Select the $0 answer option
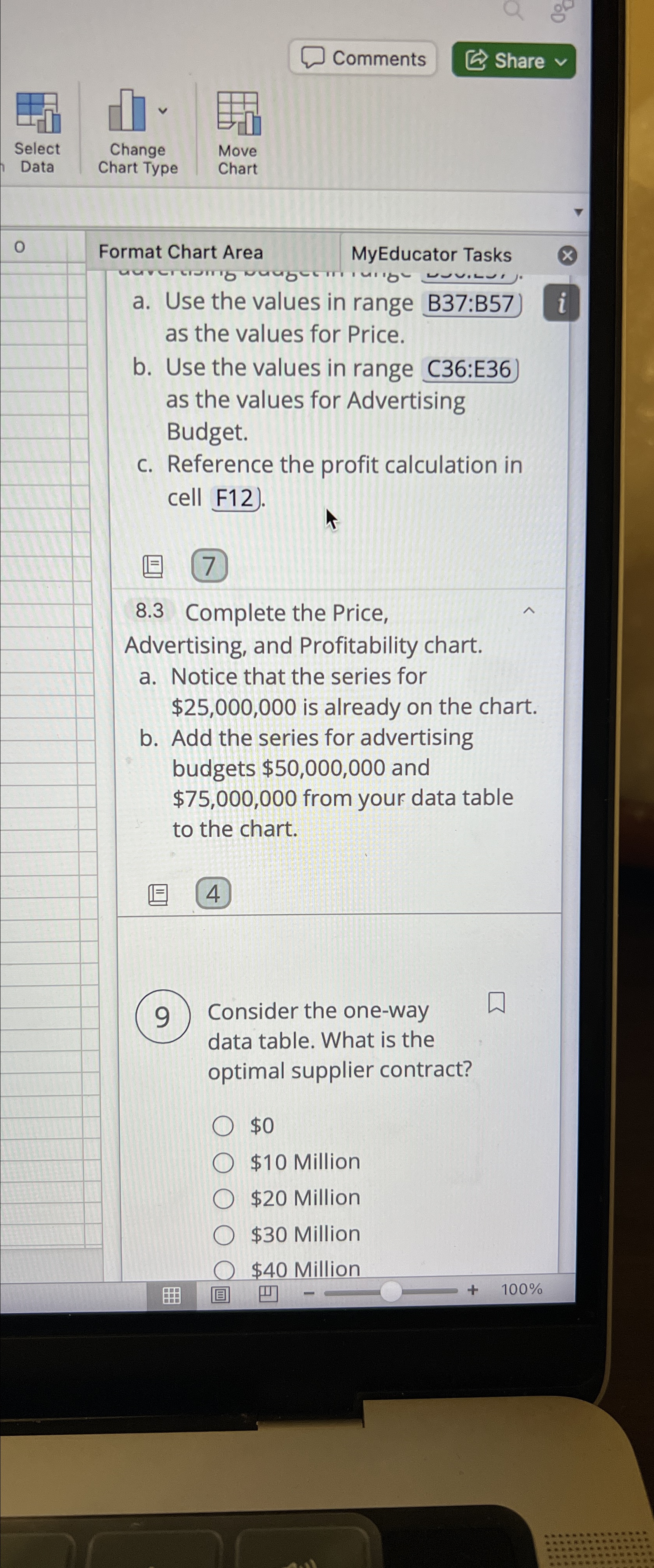654x1568 pixels. point(223,1126)
